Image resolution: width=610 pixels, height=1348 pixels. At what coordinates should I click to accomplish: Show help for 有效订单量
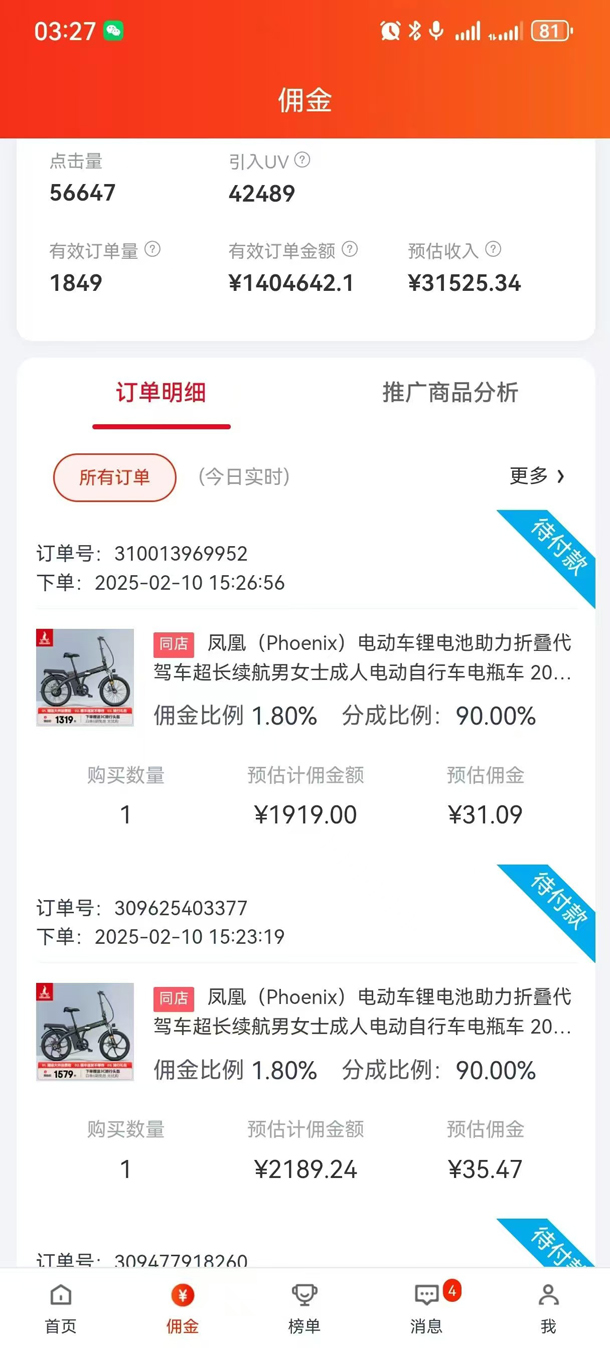pyautogui.click(x=153, y=249)
